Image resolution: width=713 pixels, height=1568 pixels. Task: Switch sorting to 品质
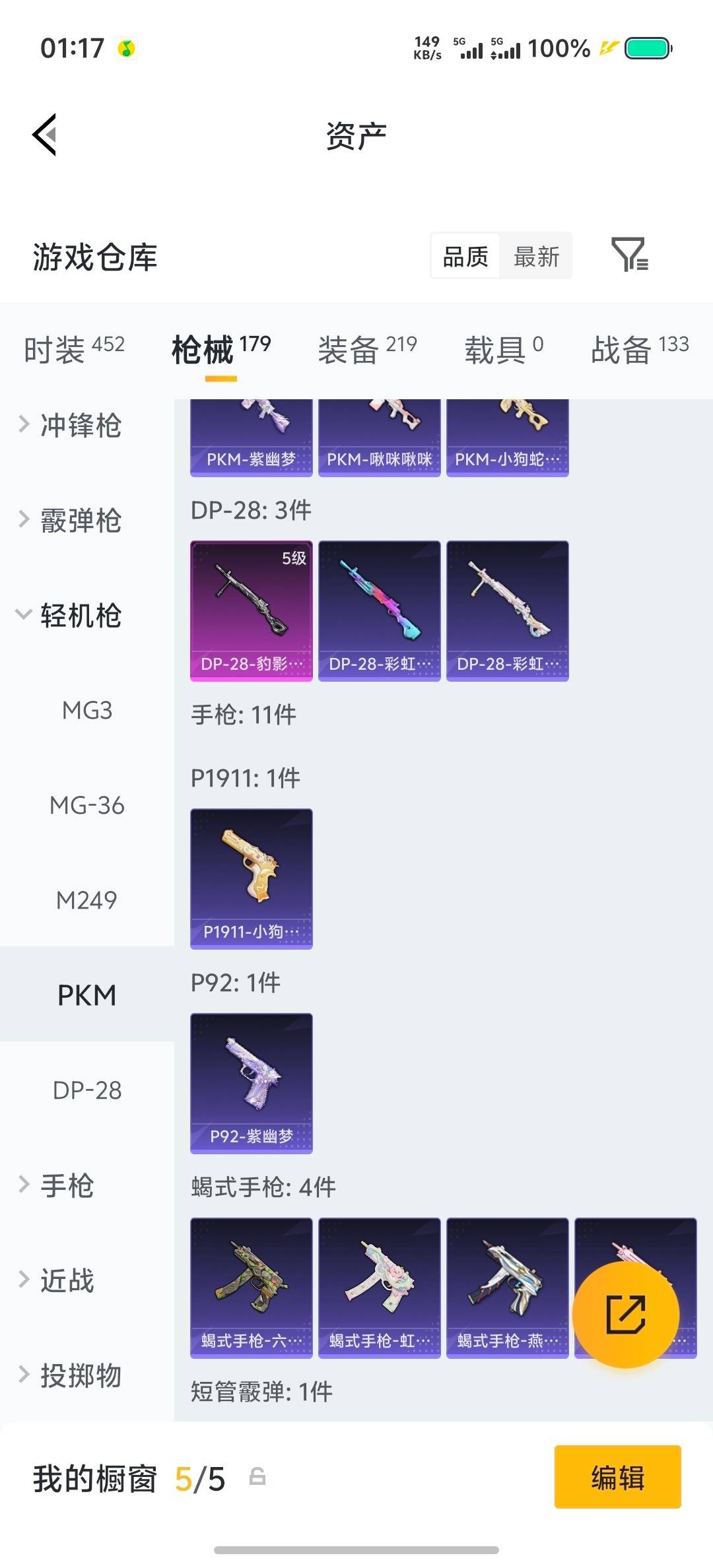(464, 256)
